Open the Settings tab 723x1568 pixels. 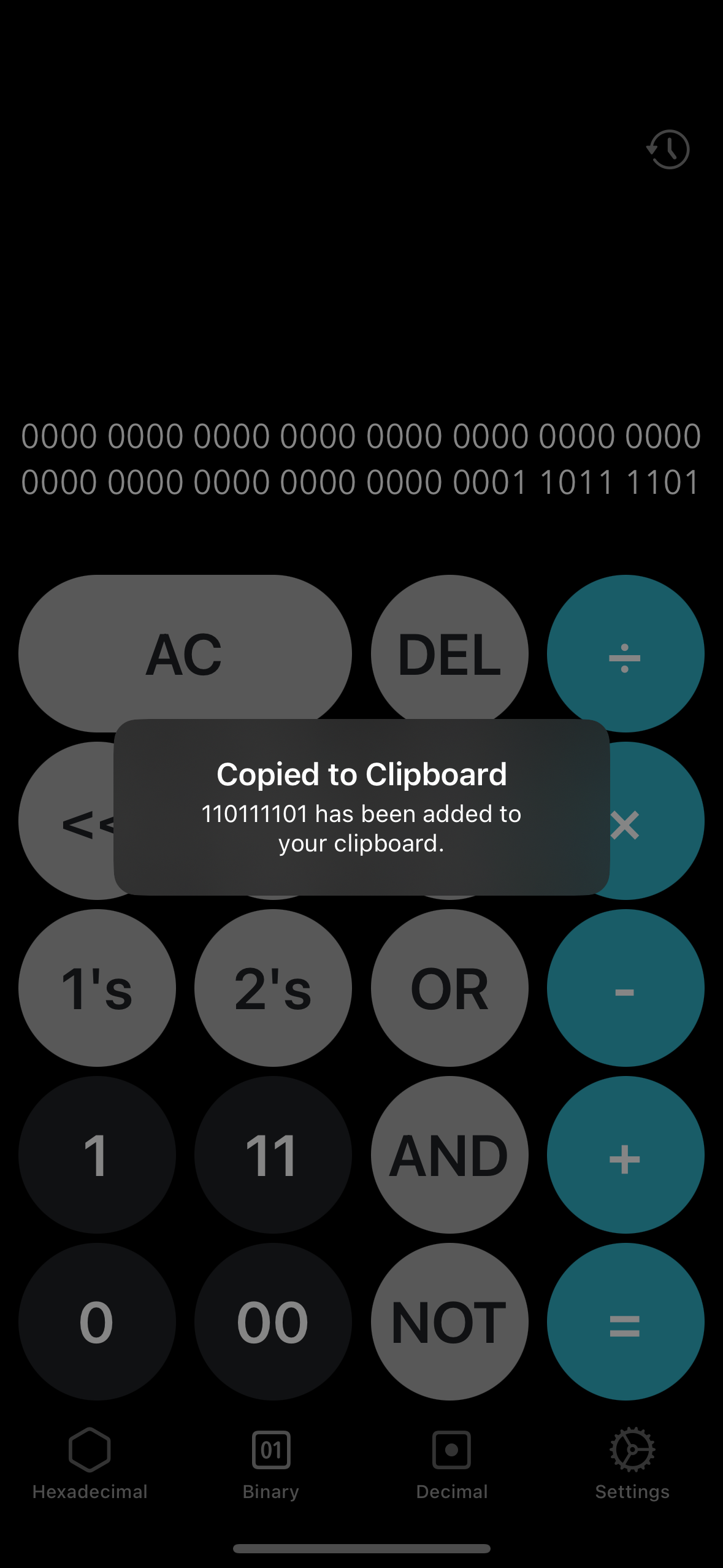(x=632, y=1464)
